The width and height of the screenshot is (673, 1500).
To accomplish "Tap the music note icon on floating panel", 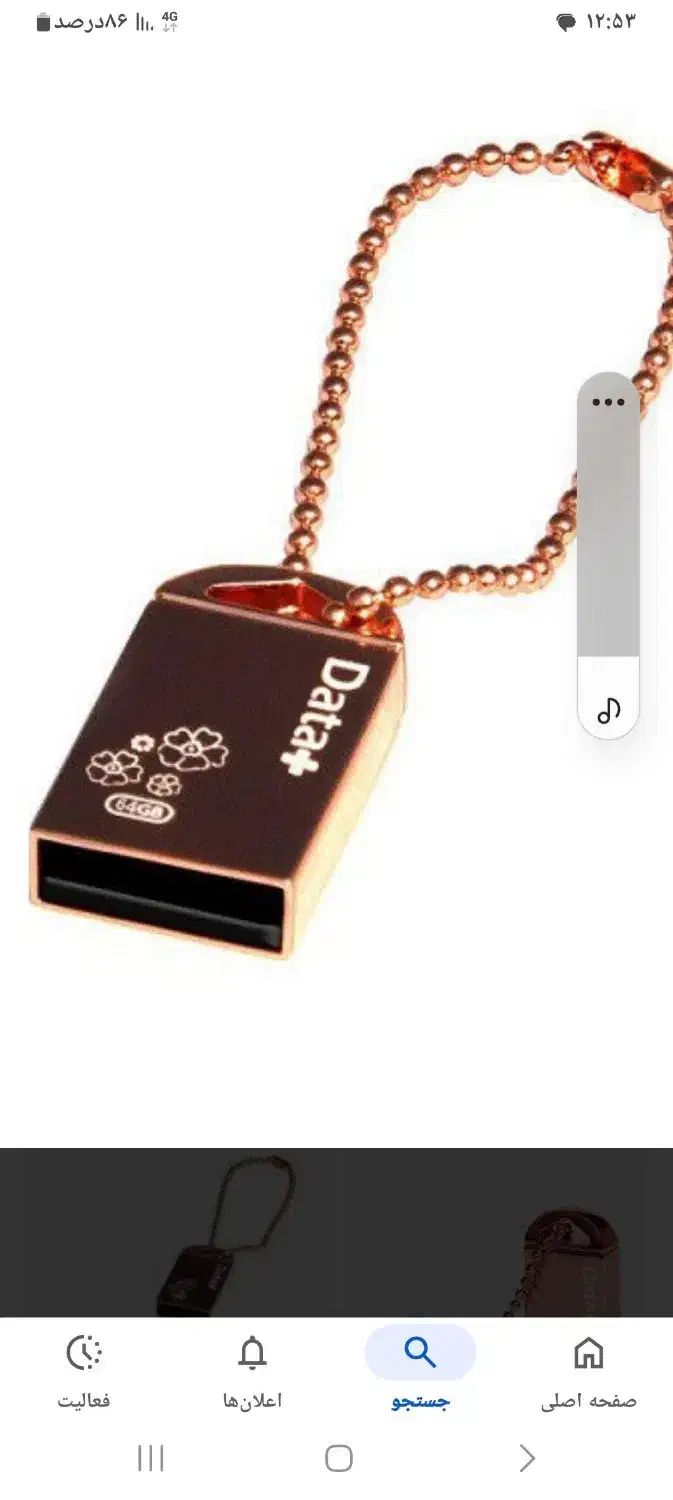I will pos(608,710).
